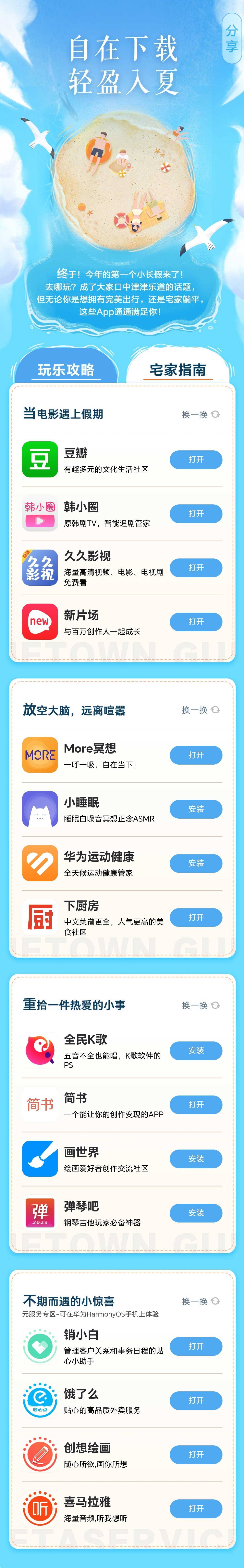
Task: Install 华为运动健康
Action: pos(196,863)
